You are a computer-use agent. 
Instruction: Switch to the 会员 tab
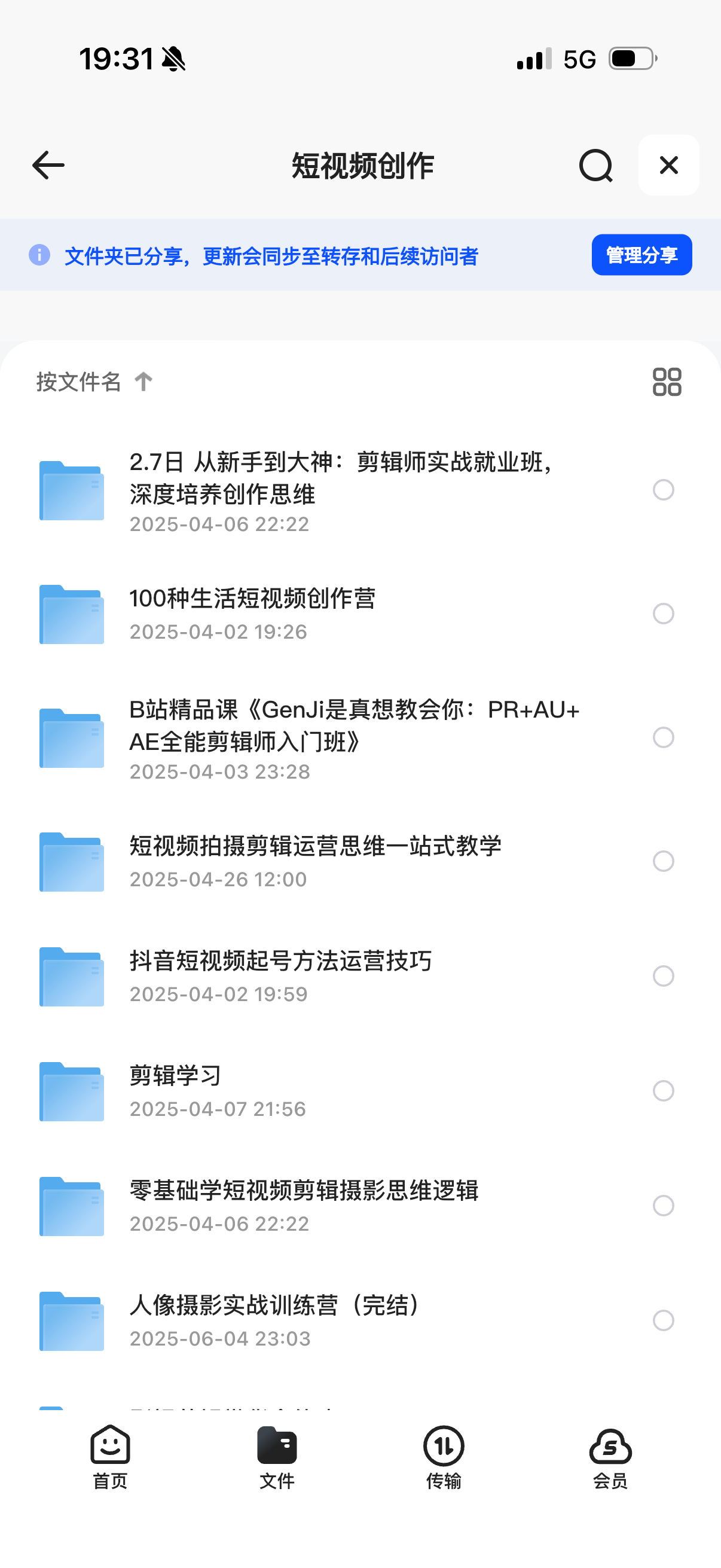(610, 1456)
